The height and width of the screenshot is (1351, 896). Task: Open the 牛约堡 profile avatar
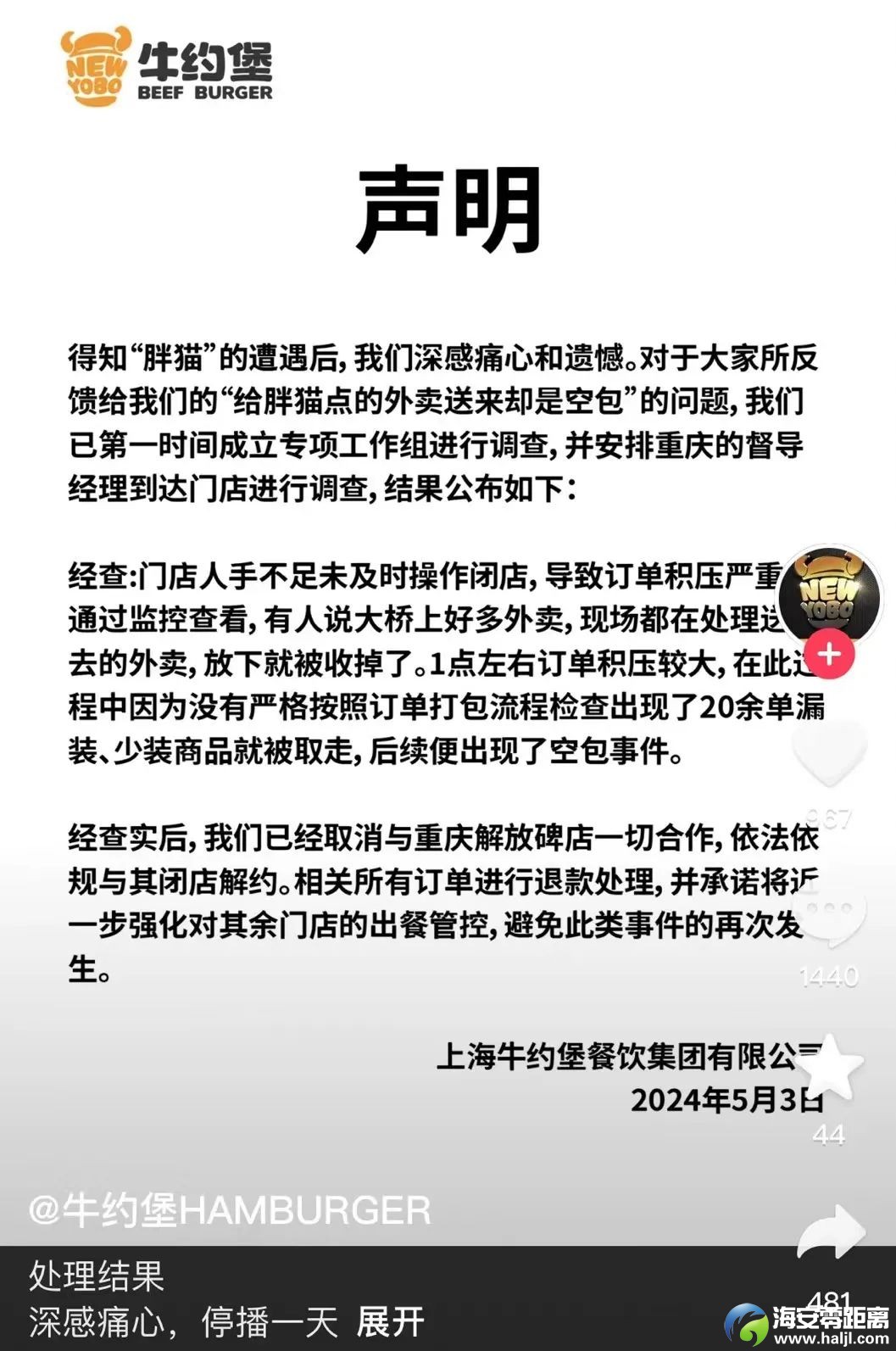point(830,594)
